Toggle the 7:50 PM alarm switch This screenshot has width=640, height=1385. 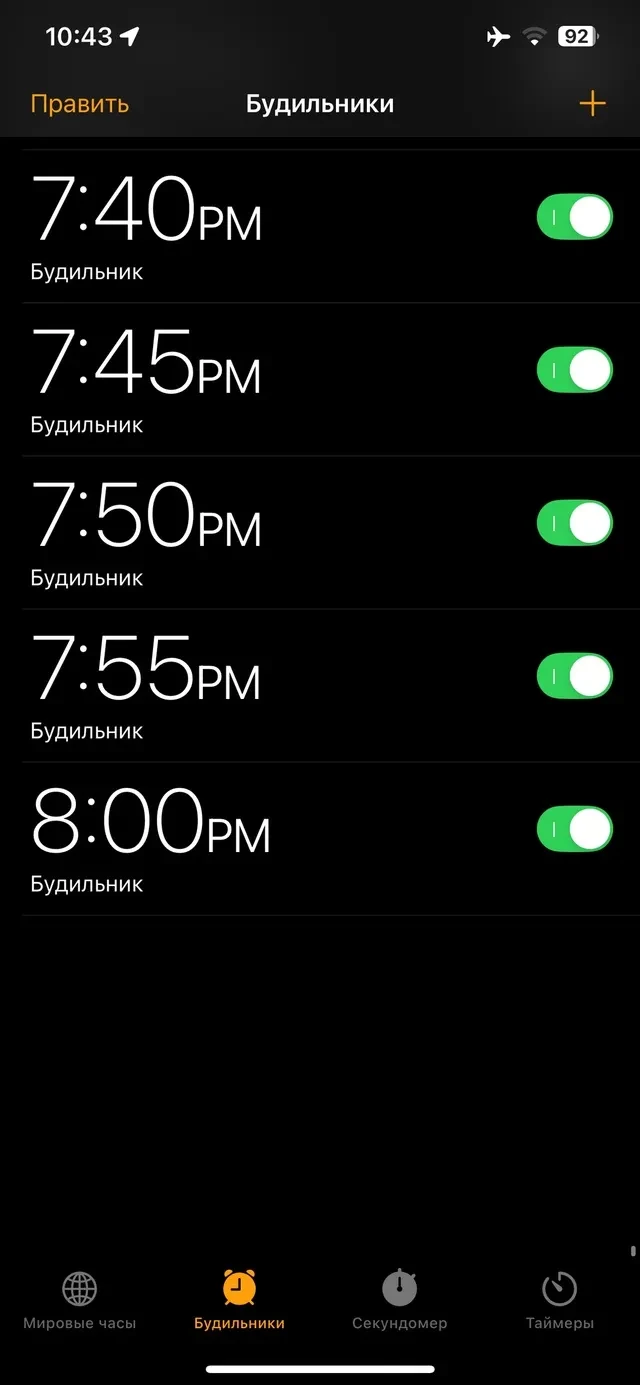click(x=575, y=523)
